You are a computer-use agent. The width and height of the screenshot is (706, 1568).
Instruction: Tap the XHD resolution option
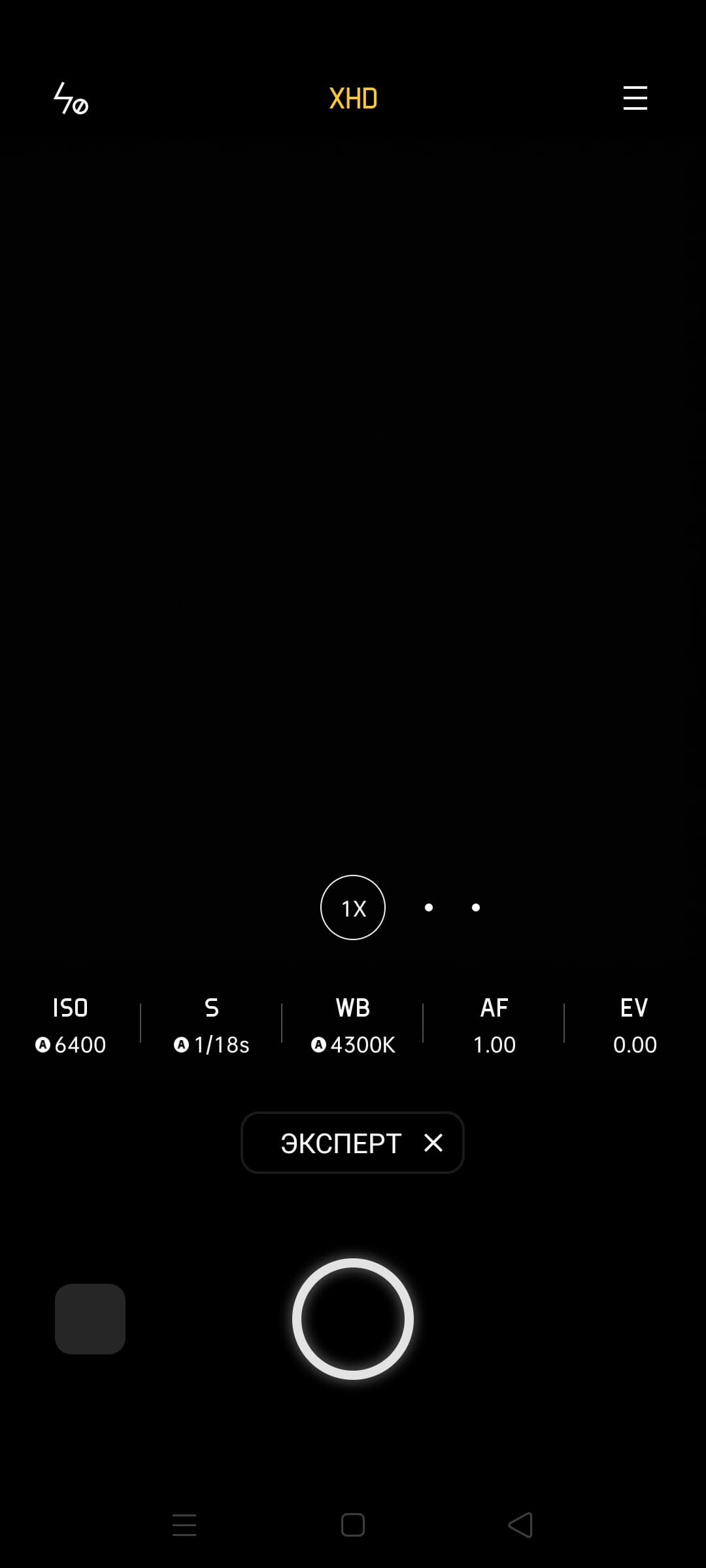[353, 99]
